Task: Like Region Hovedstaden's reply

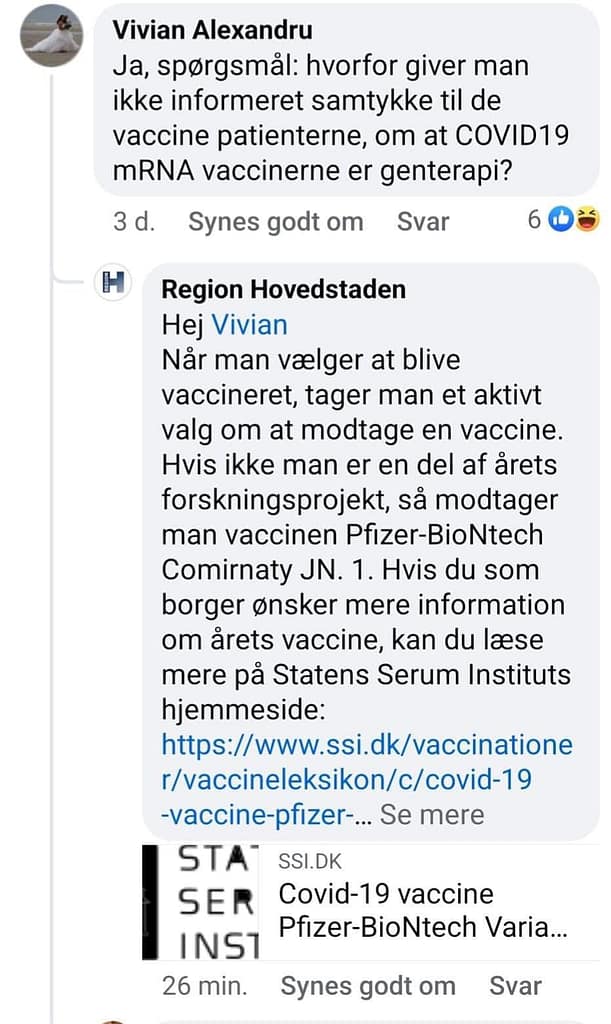Action: 367,986
